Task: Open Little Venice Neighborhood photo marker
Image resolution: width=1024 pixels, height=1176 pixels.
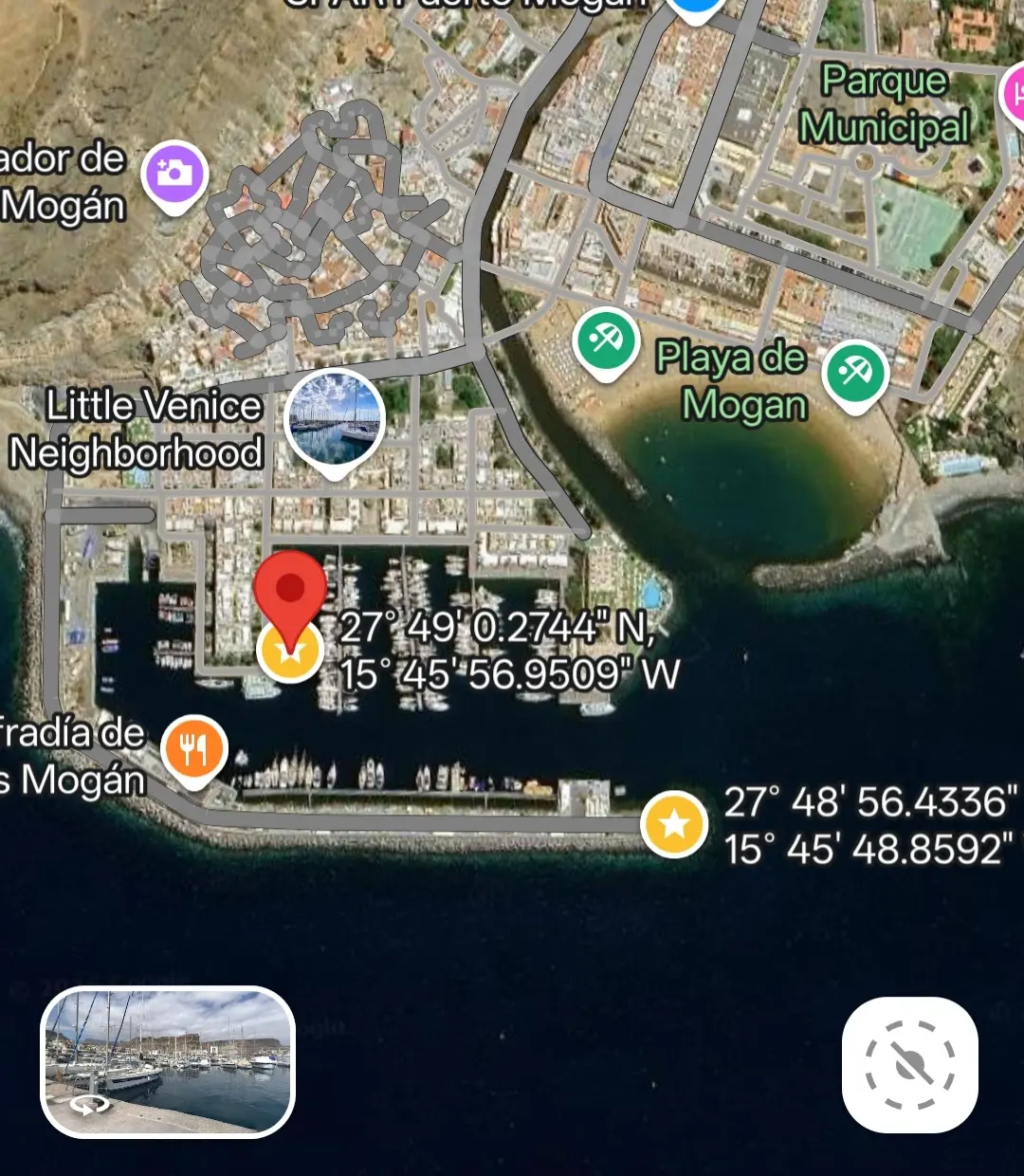Action: [335, 419]
